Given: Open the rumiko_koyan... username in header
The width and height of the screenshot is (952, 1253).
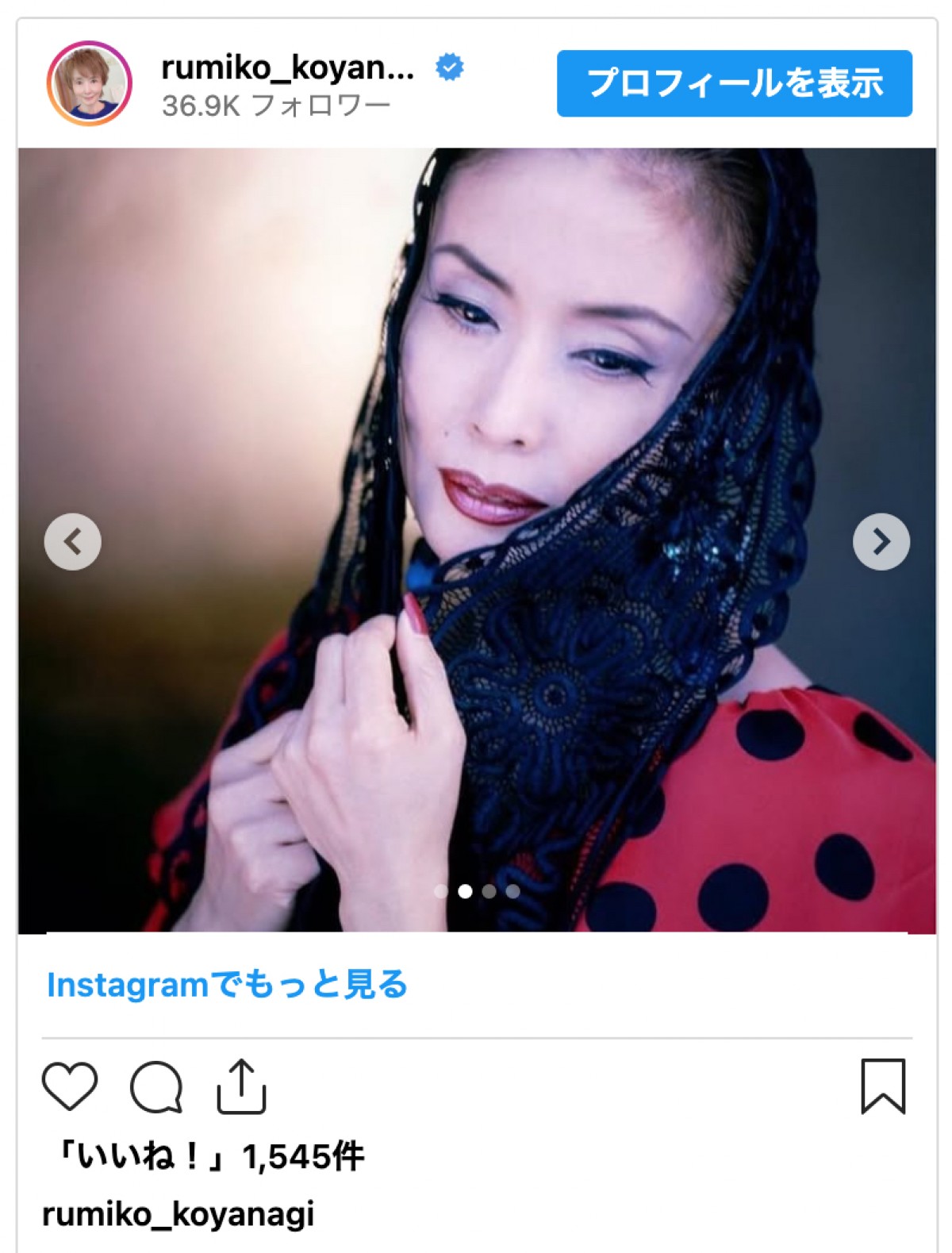Looking at the screenshot, I should click(x=287, y=68).
